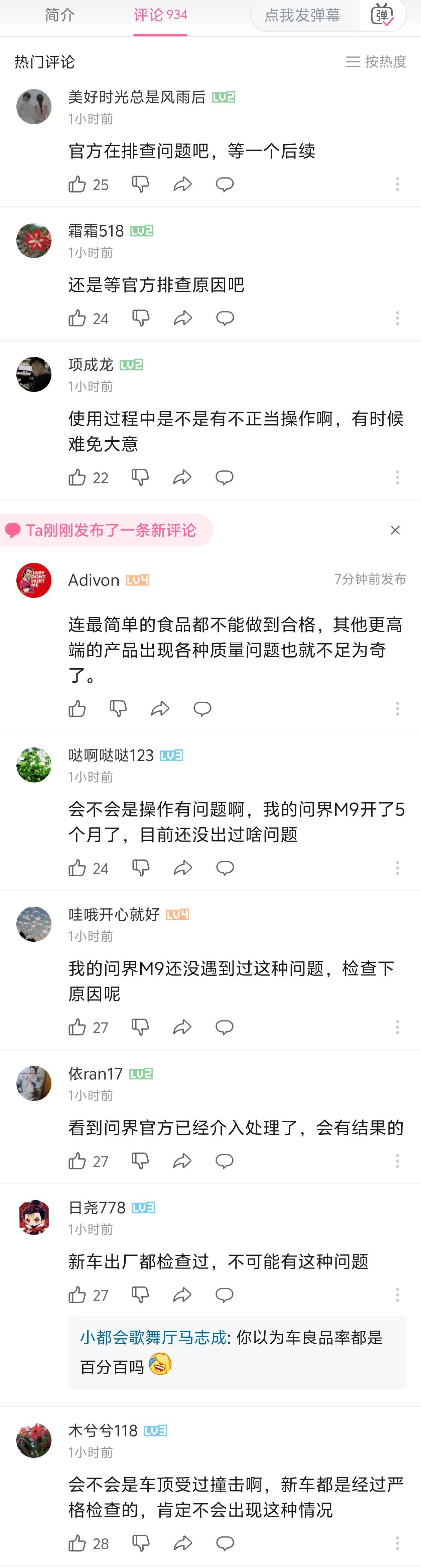Reply to Adivon's comment
The image size is (421, 1568).
point(202,708)
